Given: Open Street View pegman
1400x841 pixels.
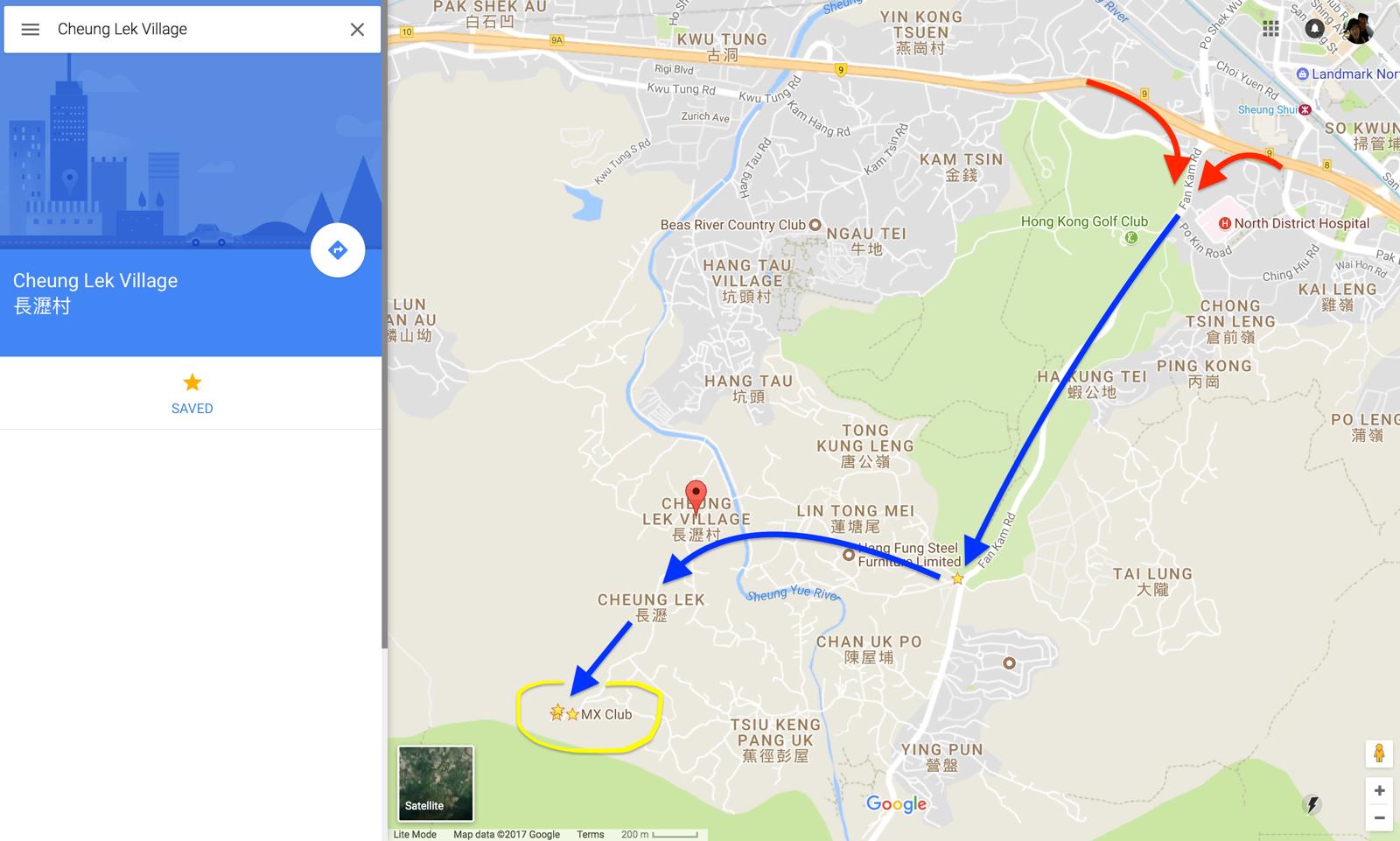Looking at the screenshot, I should pyautogui.click(x=1379, y=753).
